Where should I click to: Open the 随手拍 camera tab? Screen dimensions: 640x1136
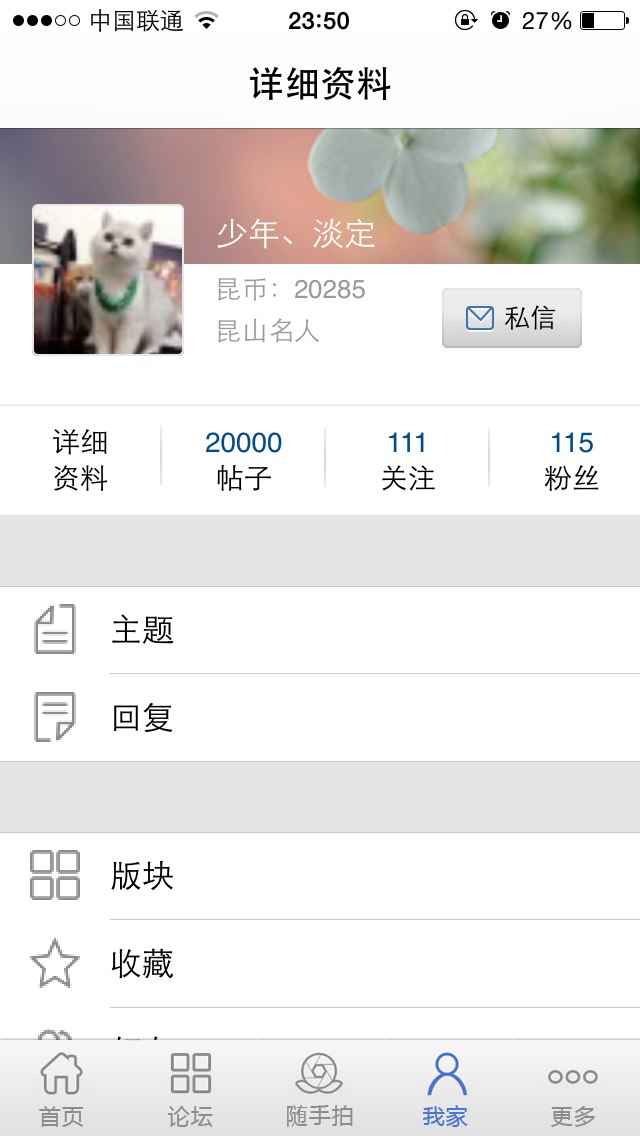coord(319,1089)
